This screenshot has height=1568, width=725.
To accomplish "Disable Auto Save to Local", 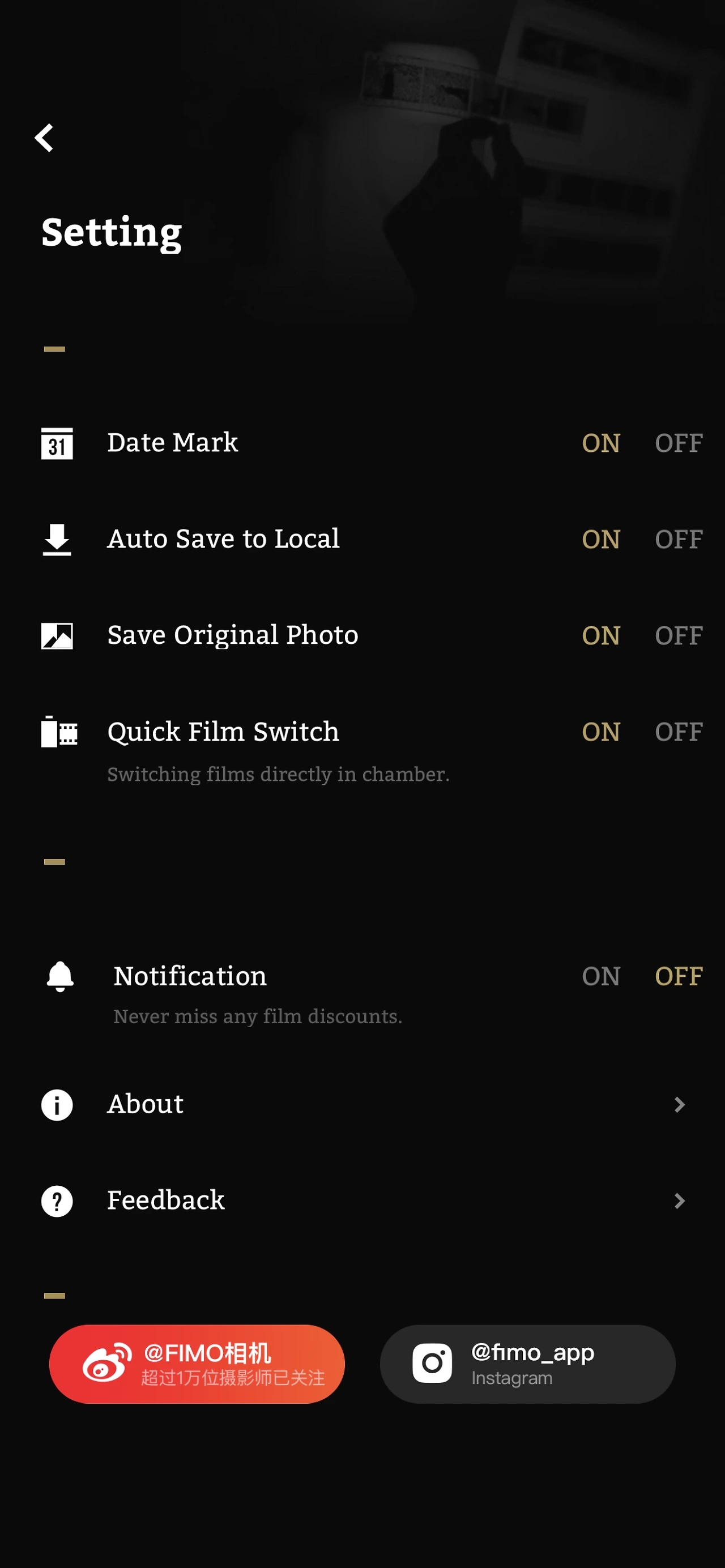I will [x=678, y=539].
